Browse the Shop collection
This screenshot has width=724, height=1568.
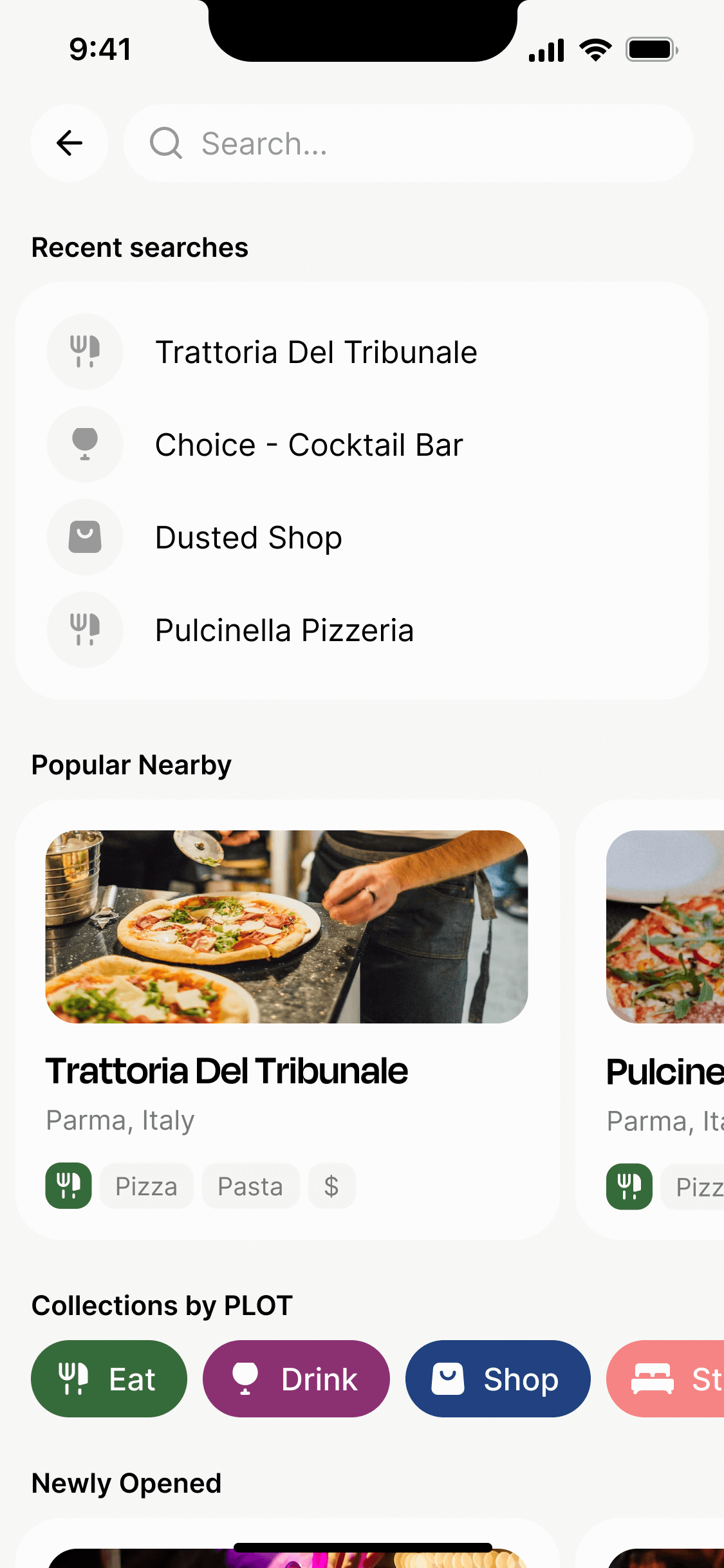click(x=497, y=1379)
